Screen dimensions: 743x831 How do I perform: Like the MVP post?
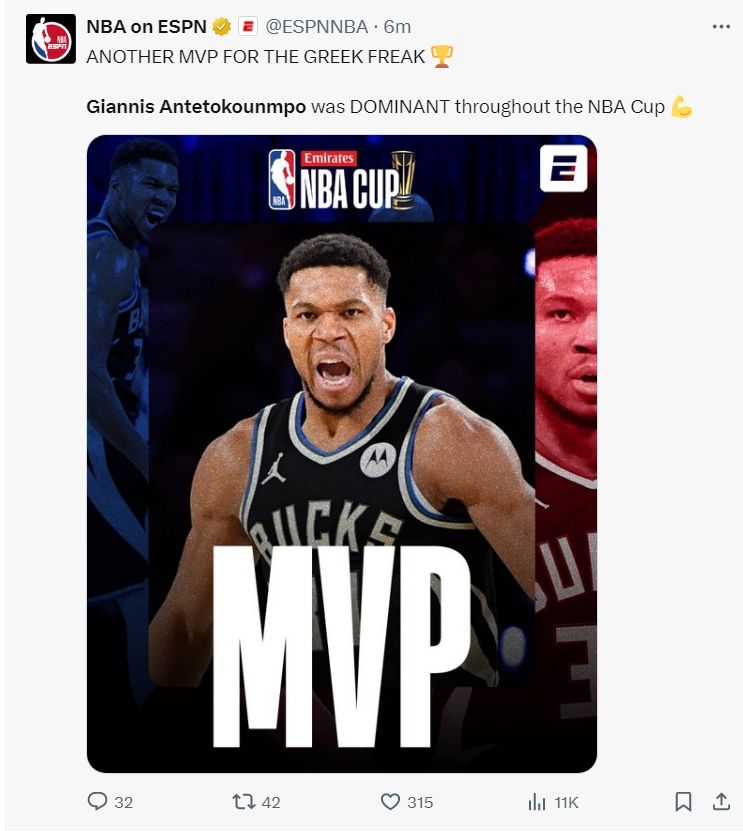point(391,802)
